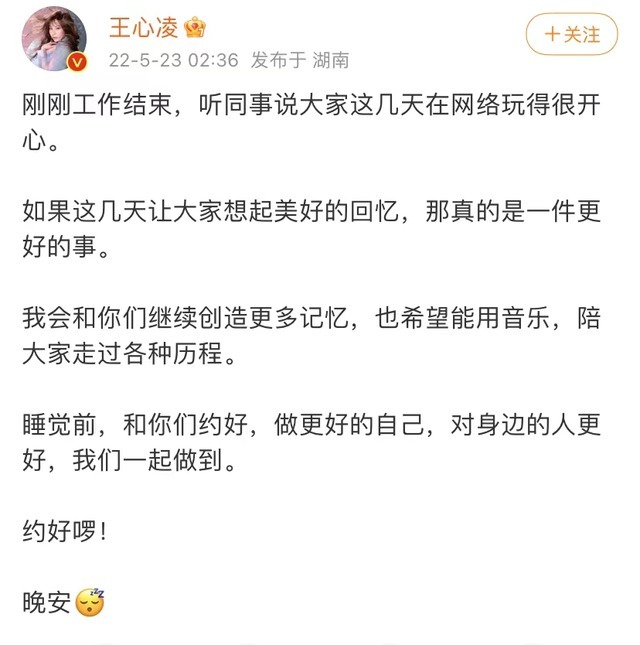Follow 王心凌 with the 关注 button
The width and height of the screenshot is (640, 645).
coord(571,34)
